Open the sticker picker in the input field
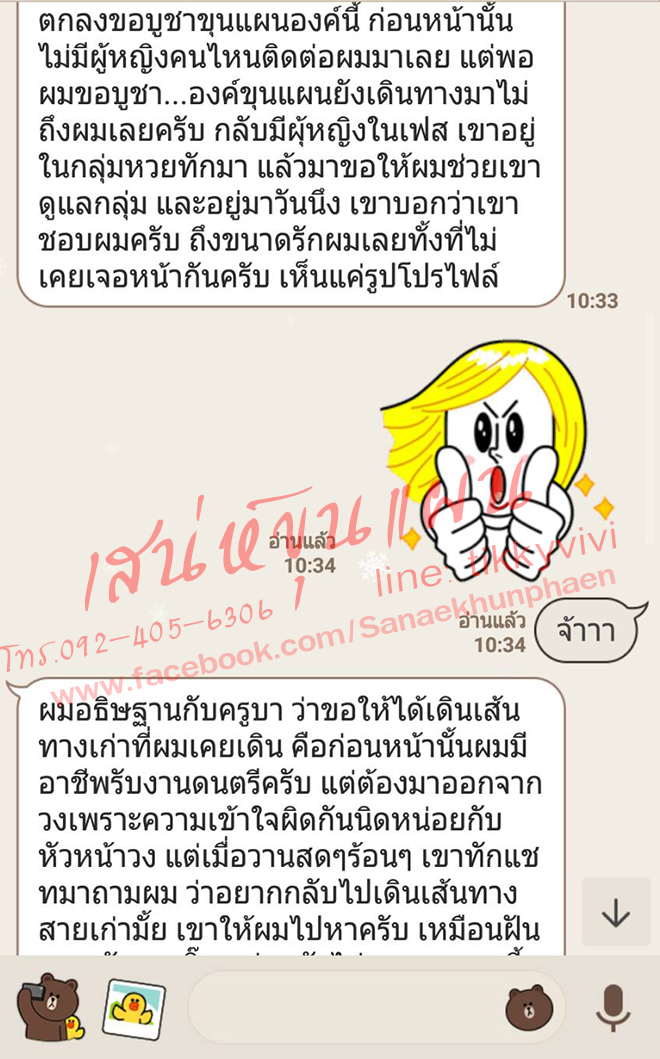The image size is (660, 1059). pyautogui.click(x=529, y=1007)
